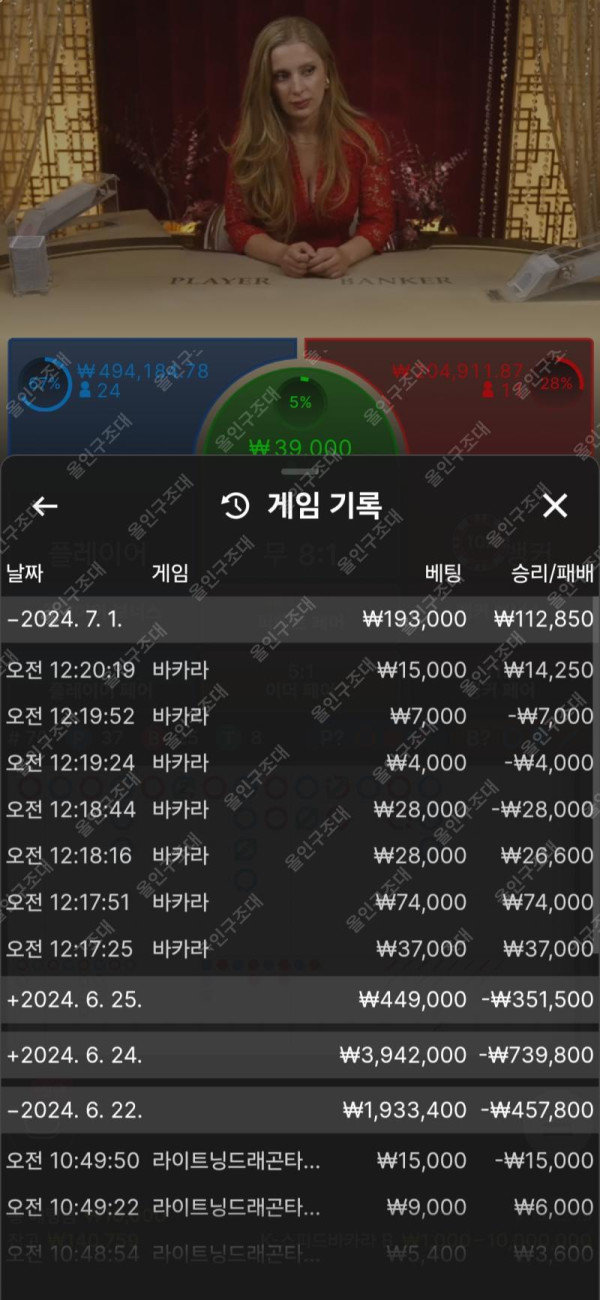Viewport: 600px width, 1300px height.
Task: Close the game history panel
Action: click(555, 506)
